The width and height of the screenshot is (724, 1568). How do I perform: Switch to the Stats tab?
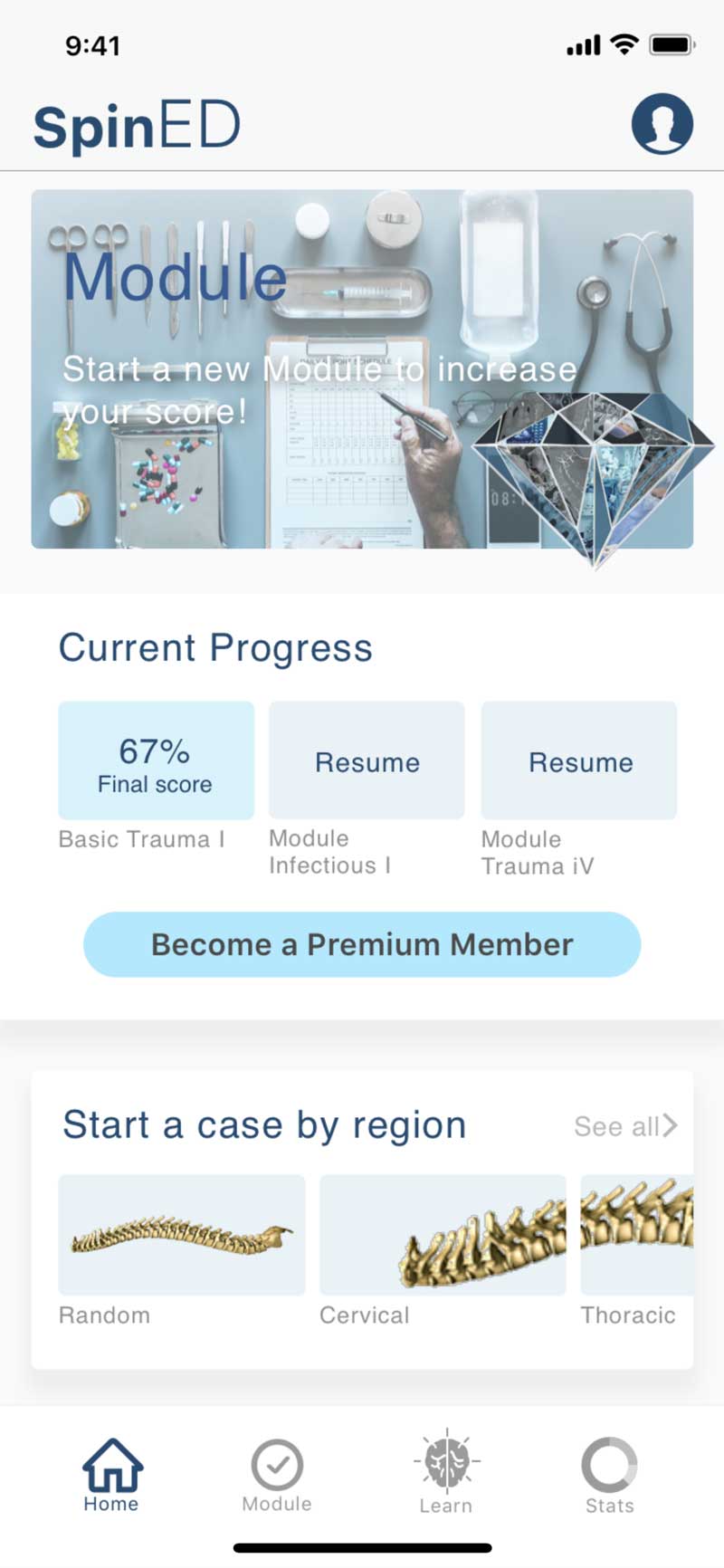click(x=609, y=1476)
